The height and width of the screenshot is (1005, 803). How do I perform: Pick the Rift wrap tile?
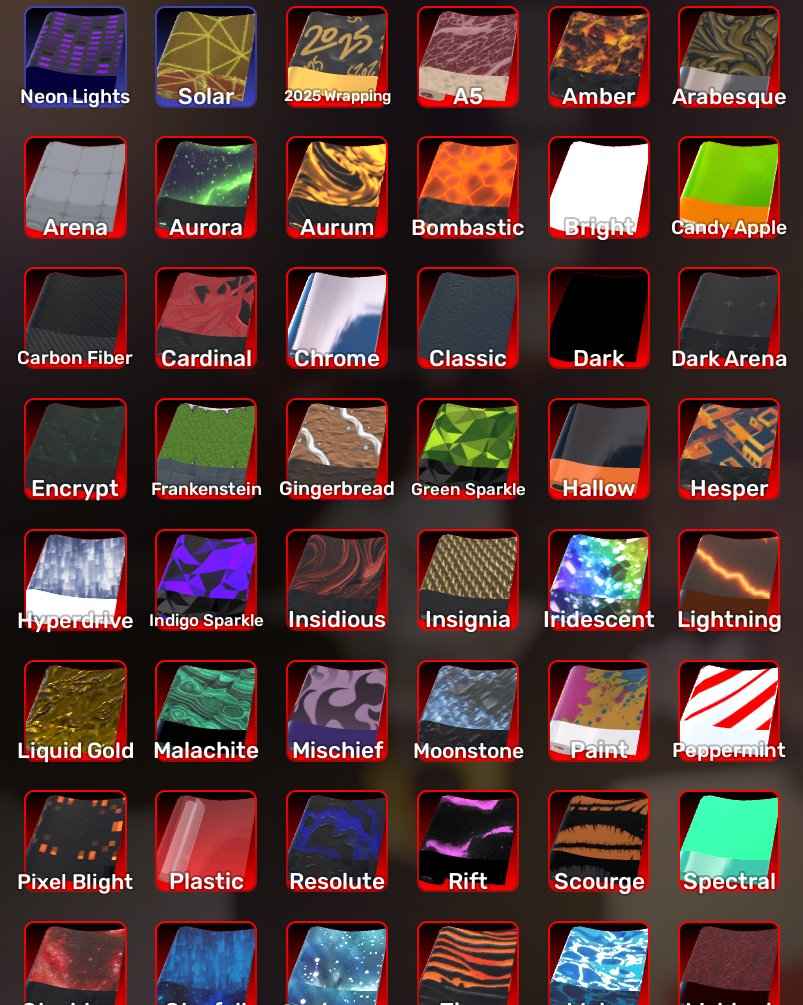(468, 842)
